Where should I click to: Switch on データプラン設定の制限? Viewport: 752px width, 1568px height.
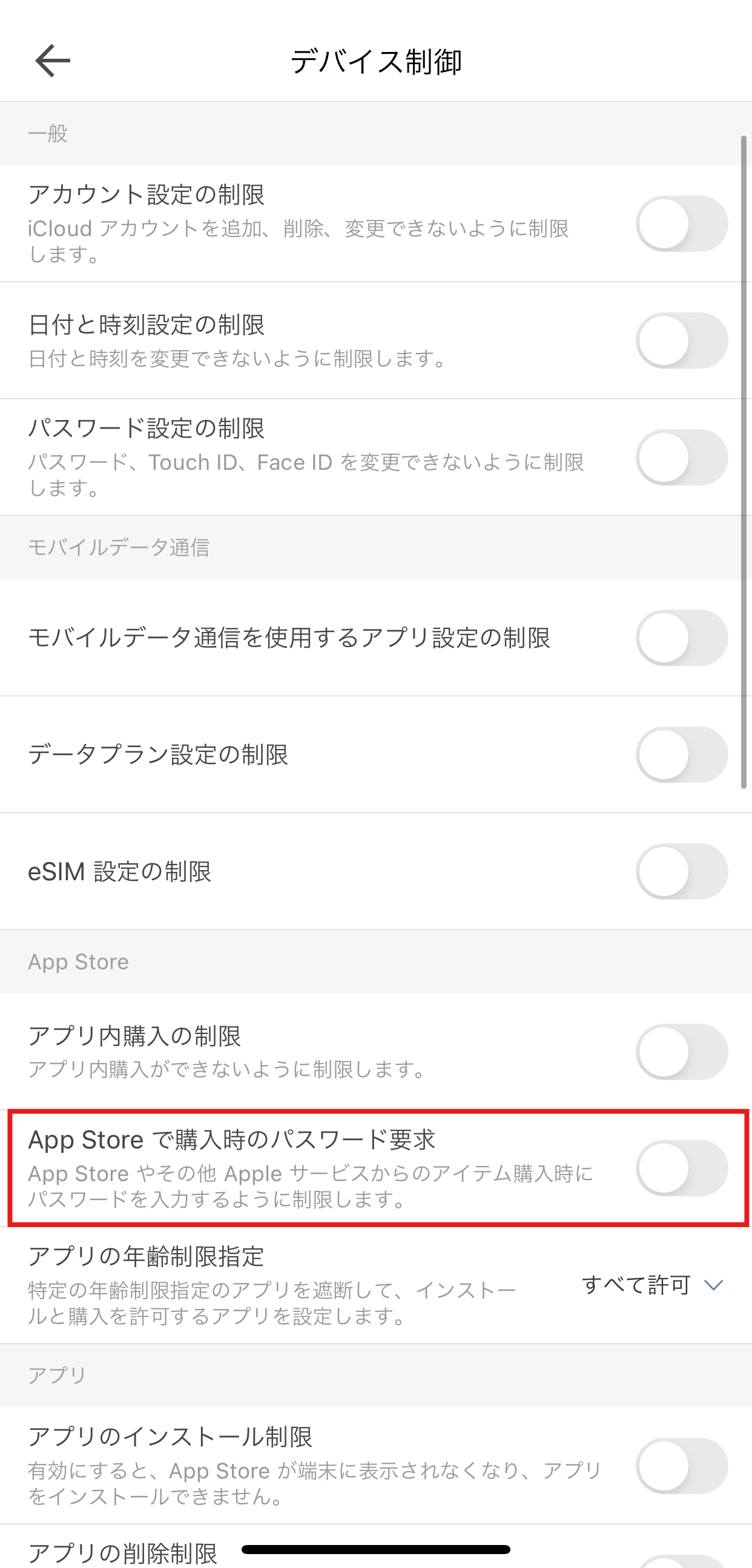pyautogui.click(x=681, y=755)
